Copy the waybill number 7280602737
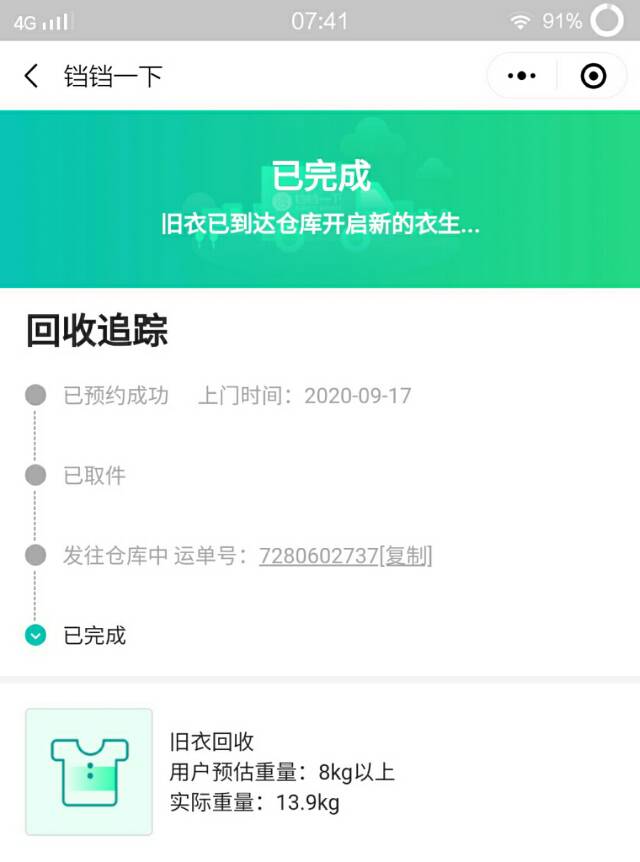This screenshot has width=640, height=862. [x=406, y=556]
